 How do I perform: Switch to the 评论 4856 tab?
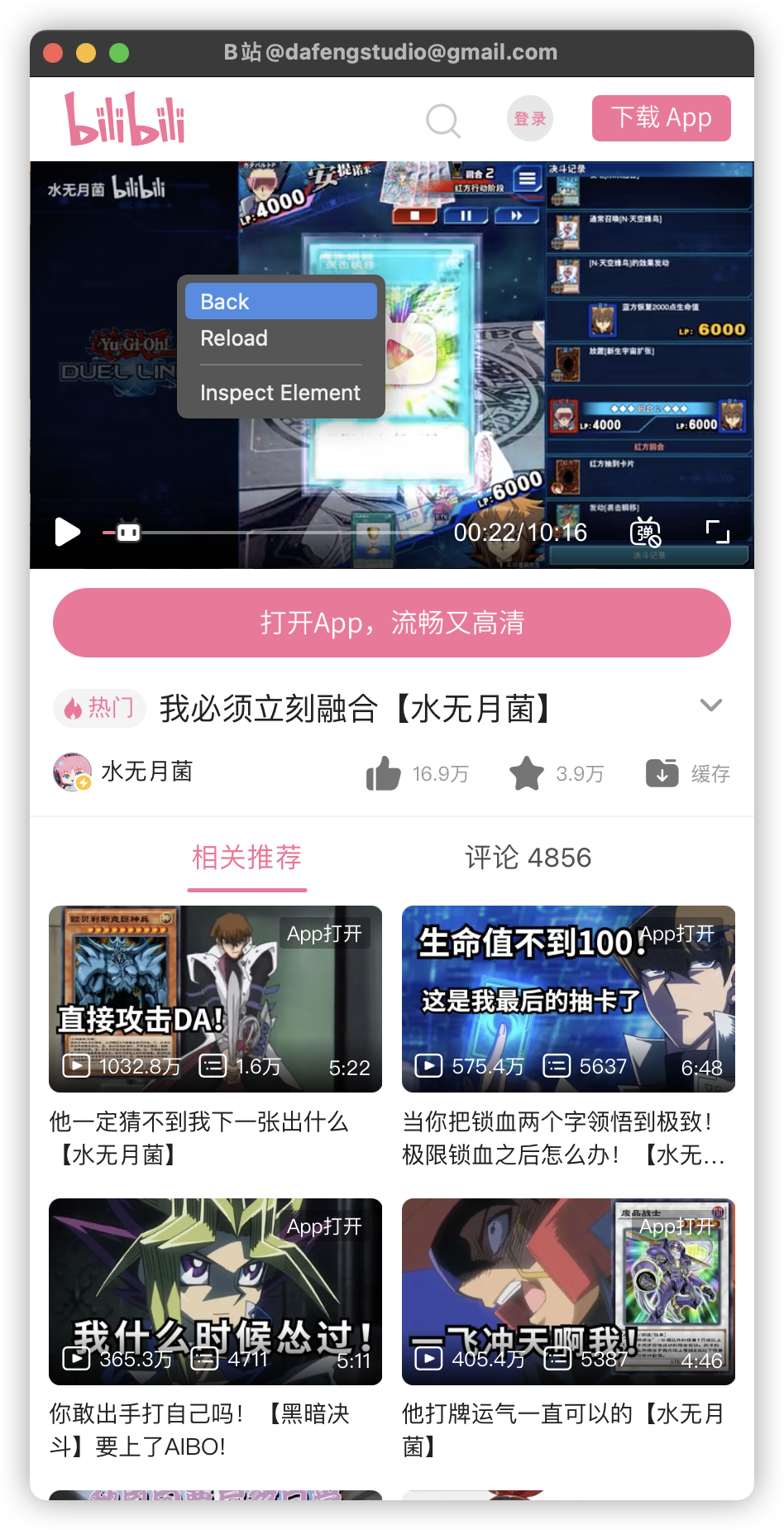point(528,858)
